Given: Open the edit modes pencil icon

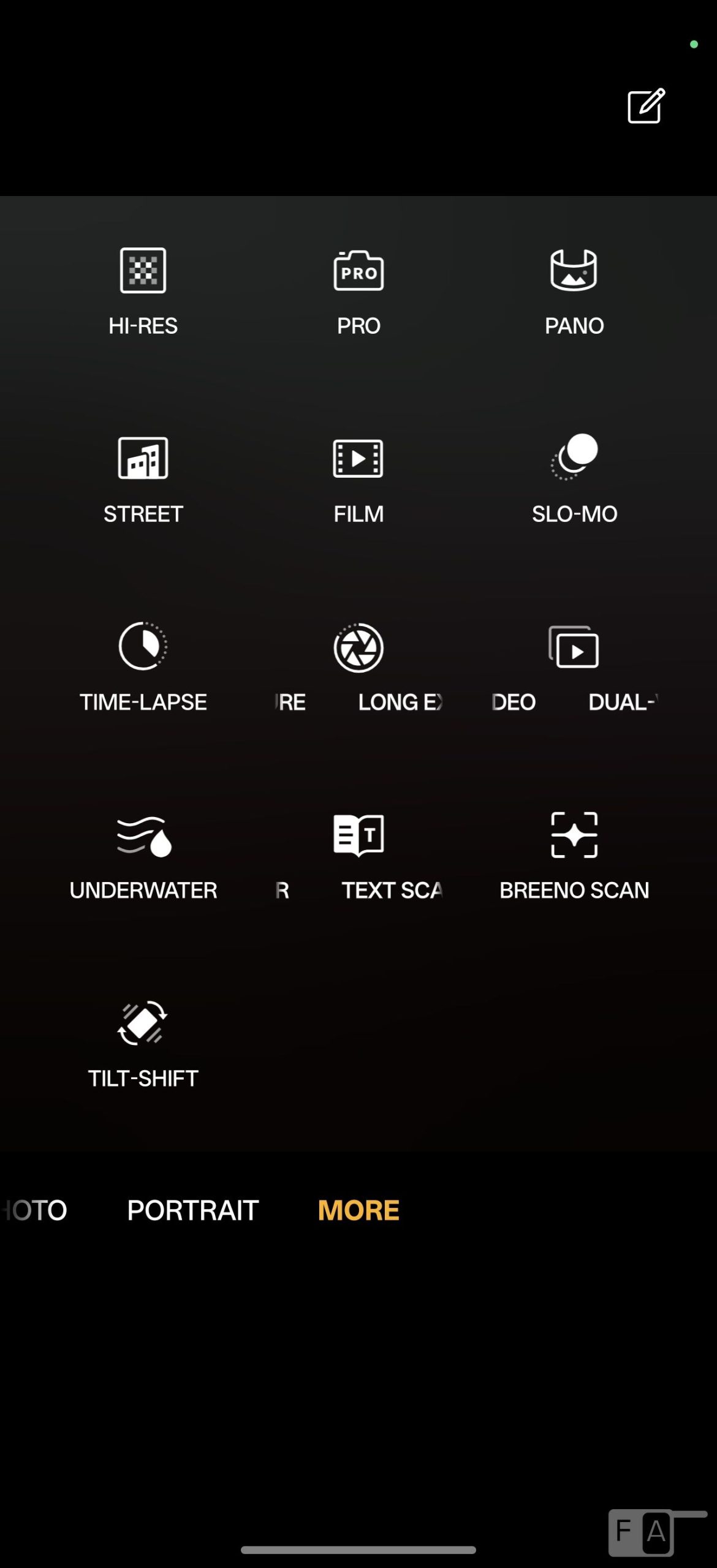Looking at the screenshot, I should [646, 106].
